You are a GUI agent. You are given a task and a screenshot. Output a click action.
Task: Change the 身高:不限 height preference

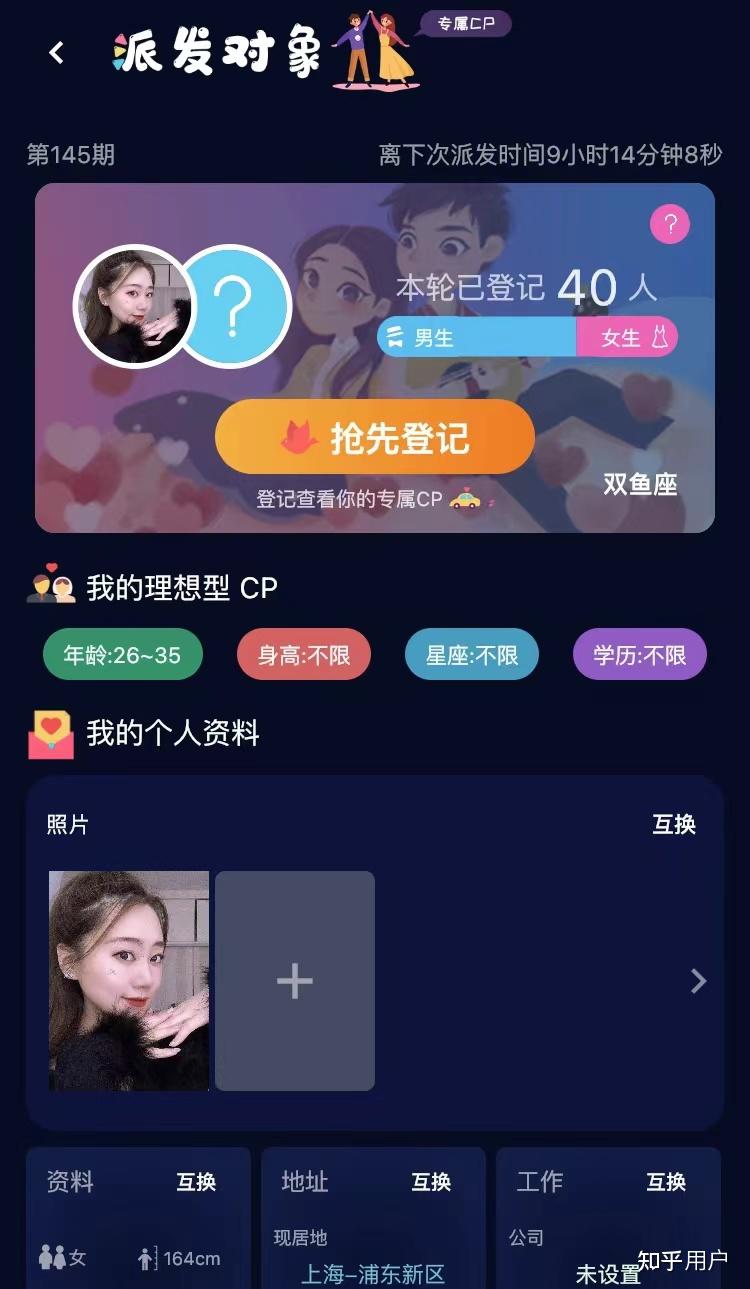pos(304,655)
